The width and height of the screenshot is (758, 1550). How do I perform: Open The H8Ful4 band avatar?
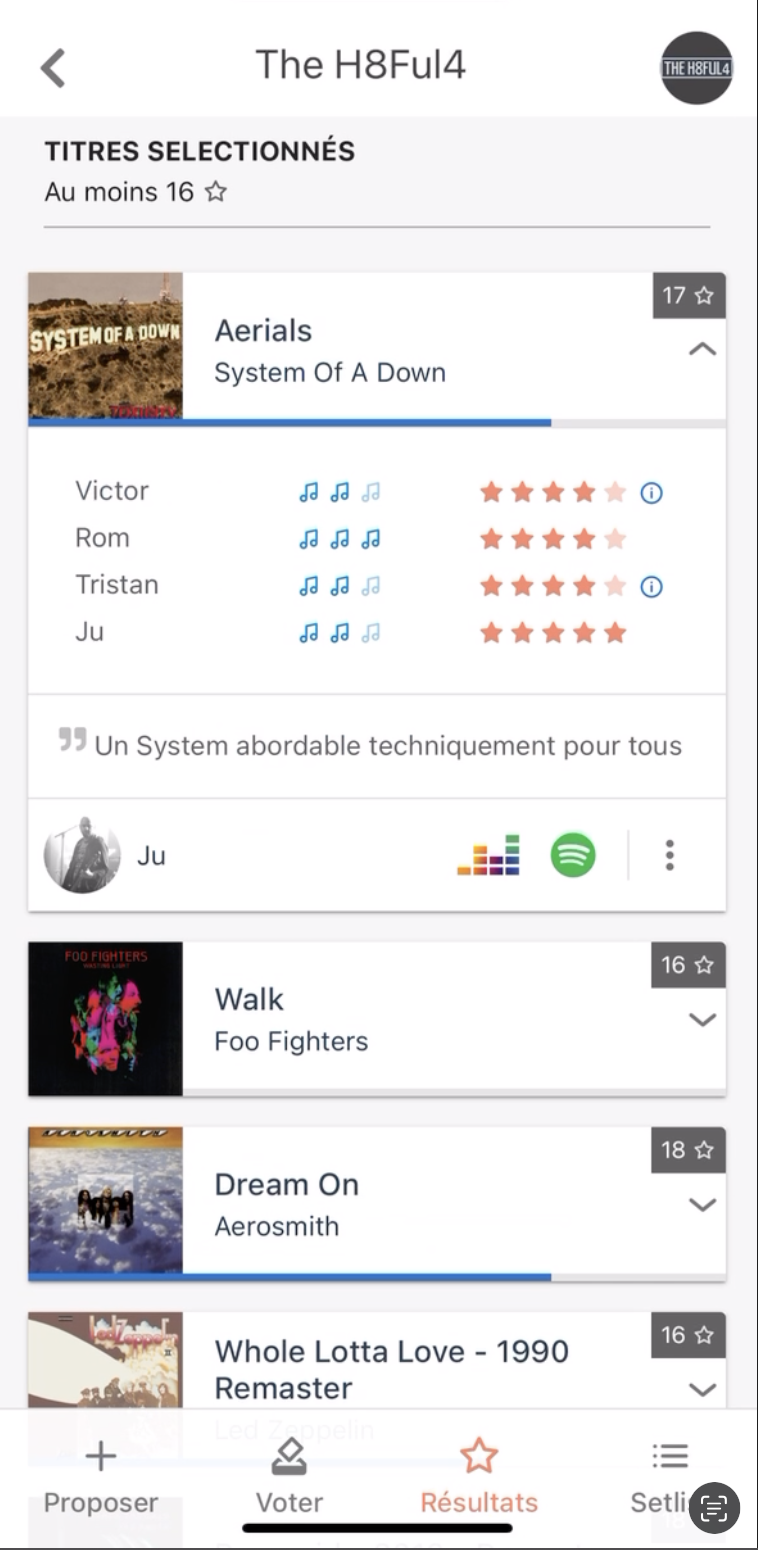click(x=696, y=68)
